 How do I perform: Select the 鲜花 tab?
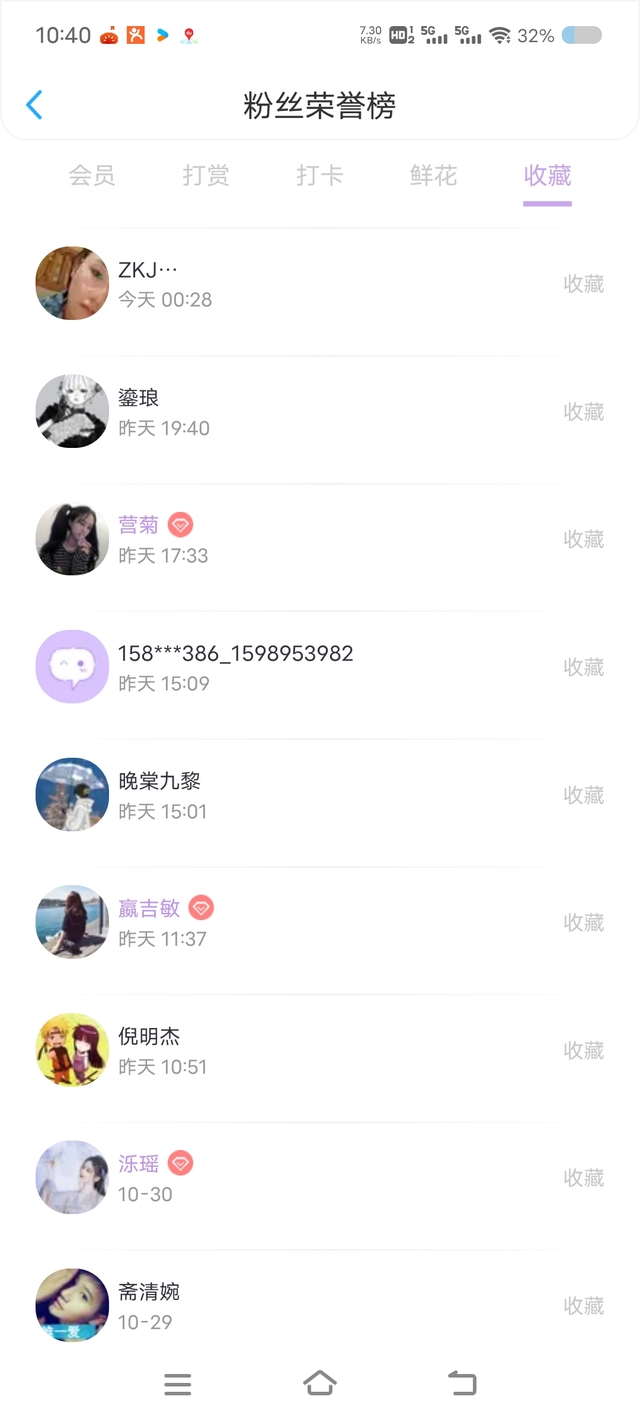pyautogui.click(x=434, y=176)
